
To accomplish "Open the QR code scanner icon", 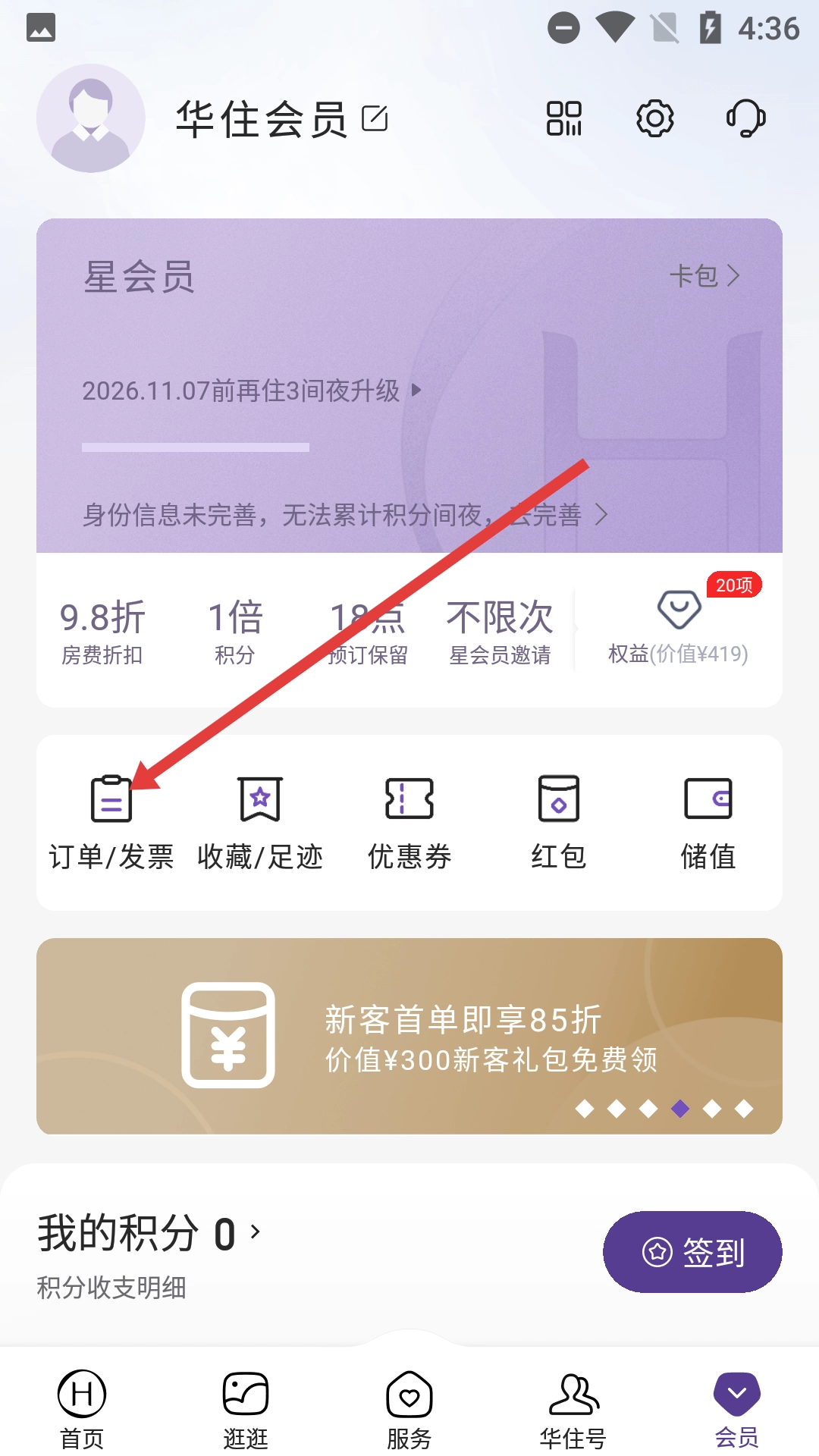I will pos(564,119).
